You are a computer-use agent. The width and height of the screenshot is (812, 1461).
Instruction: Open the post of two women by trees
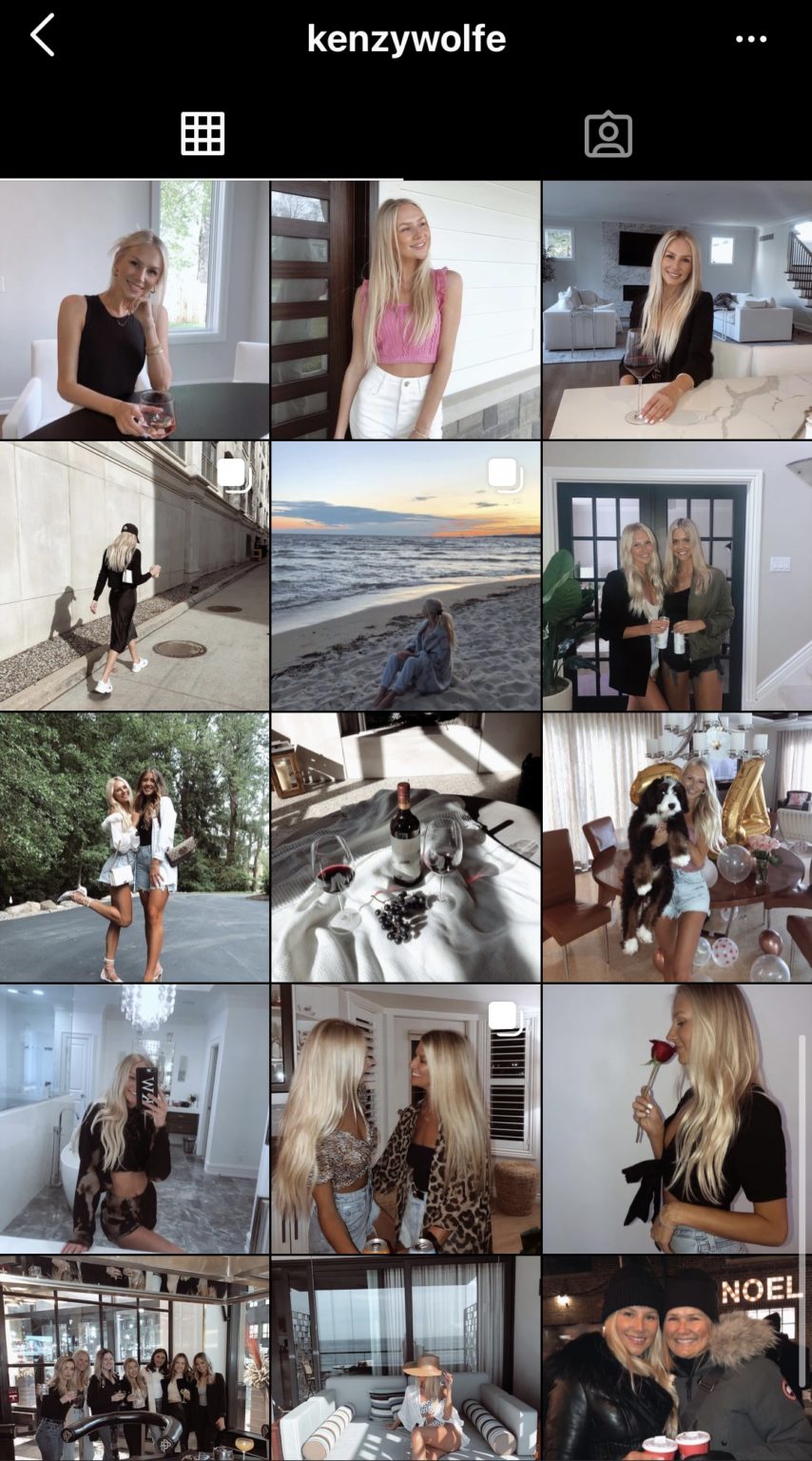click(x=134, y=847)
